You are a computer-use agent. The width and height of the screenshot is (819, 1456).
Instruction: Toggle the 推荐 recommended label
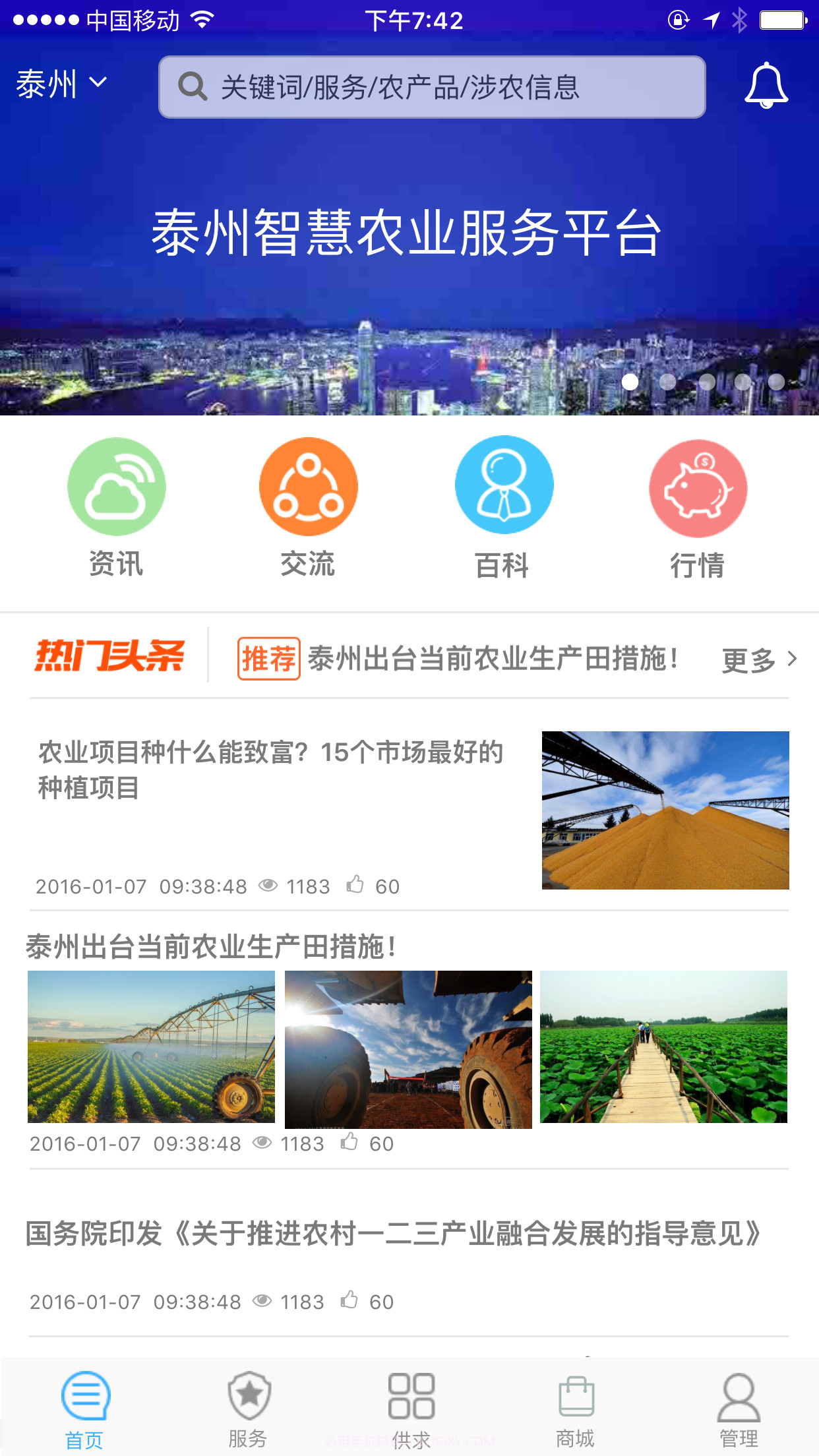point(268,657)
